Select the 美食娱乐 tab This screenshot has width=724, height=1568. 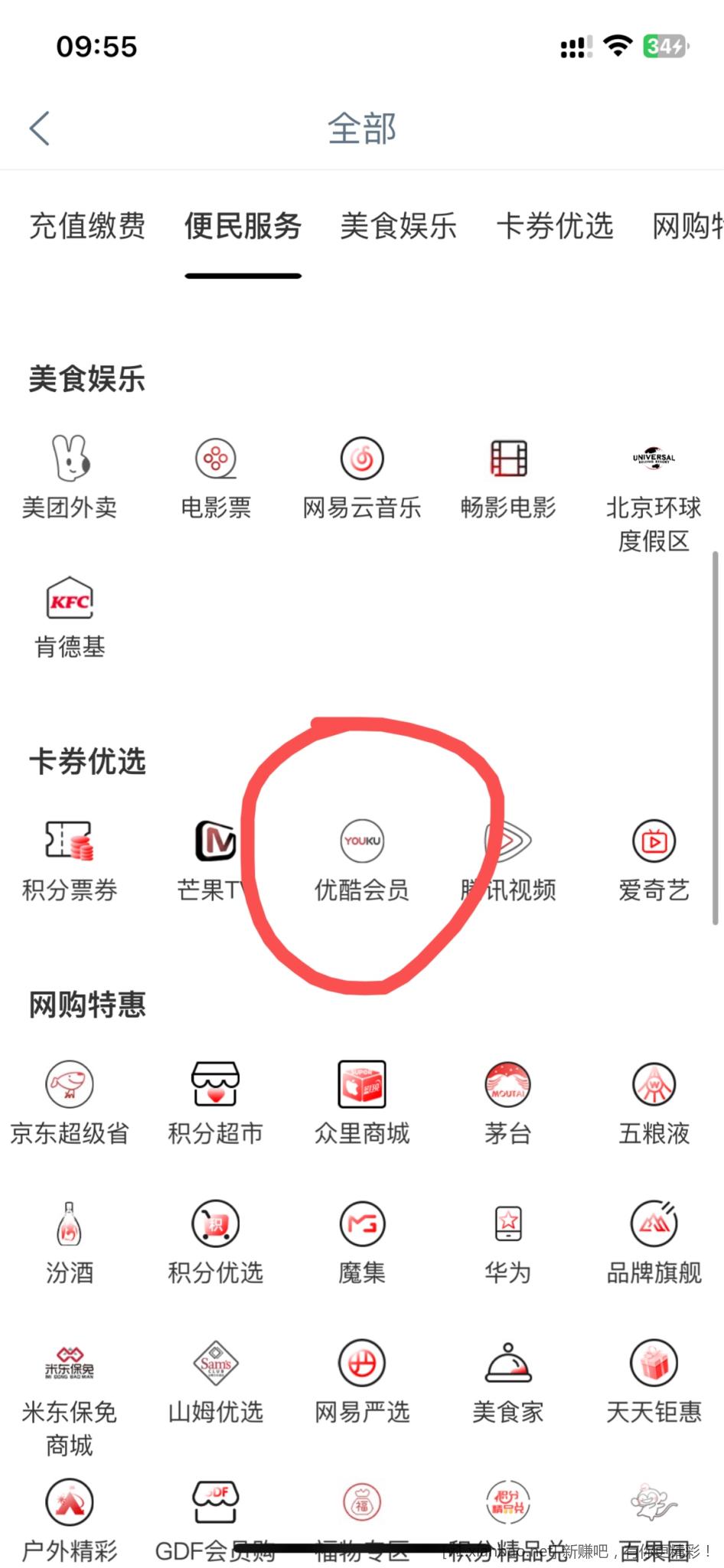point(398,227)
